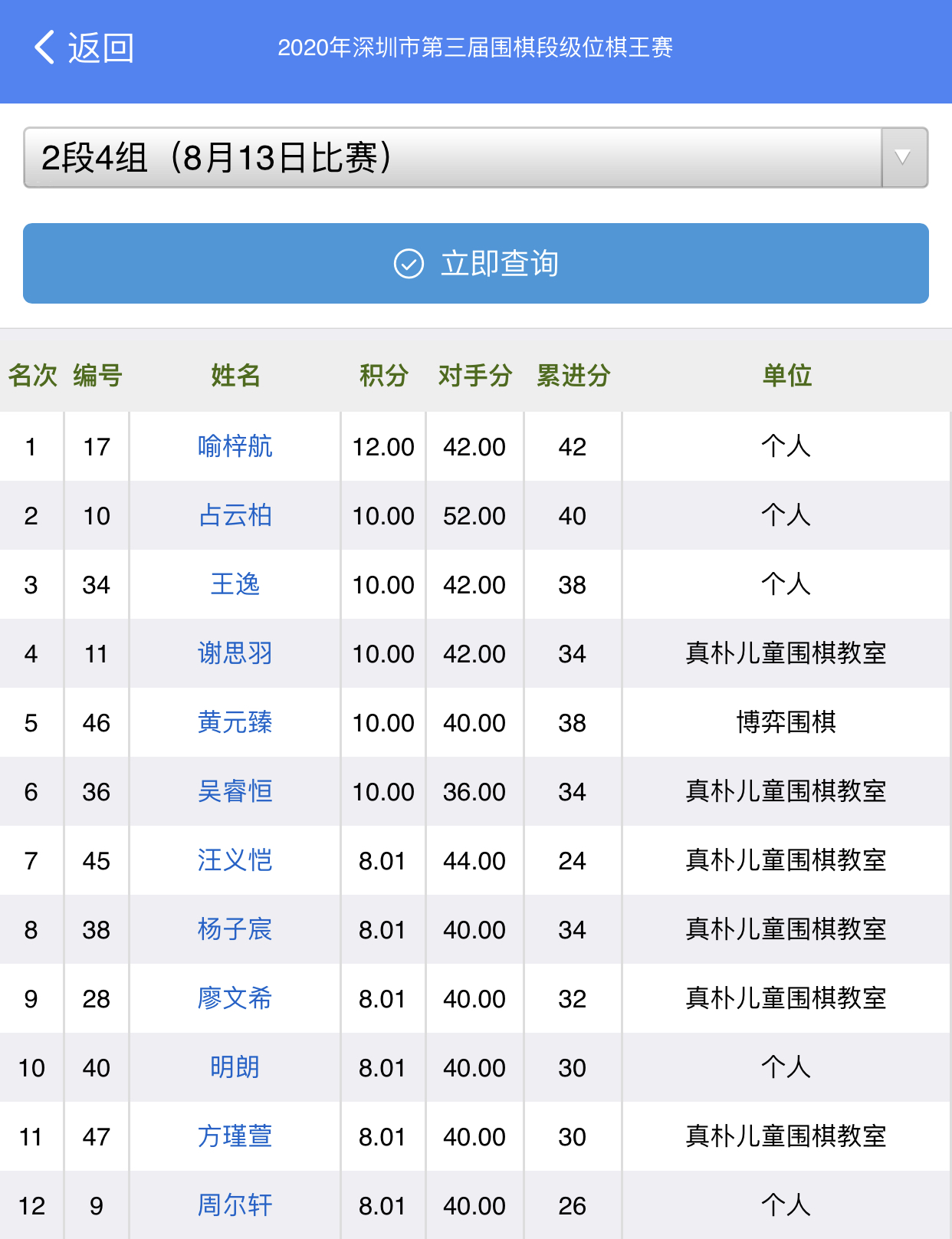
Task: Open player 杨子宸's details
Action: [x=235, y=929]
